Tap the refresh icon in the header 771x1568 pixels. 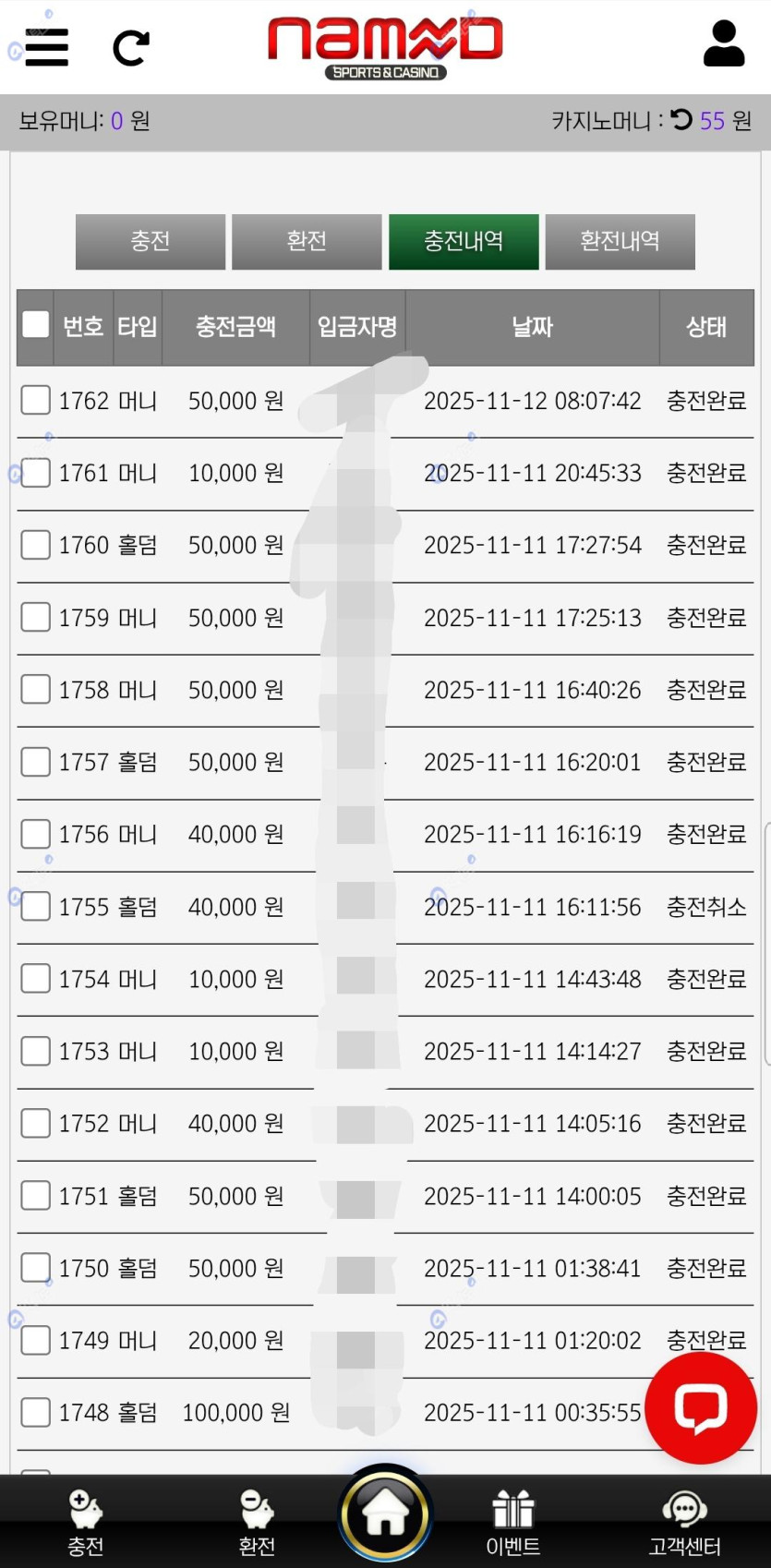click(131, 48)
